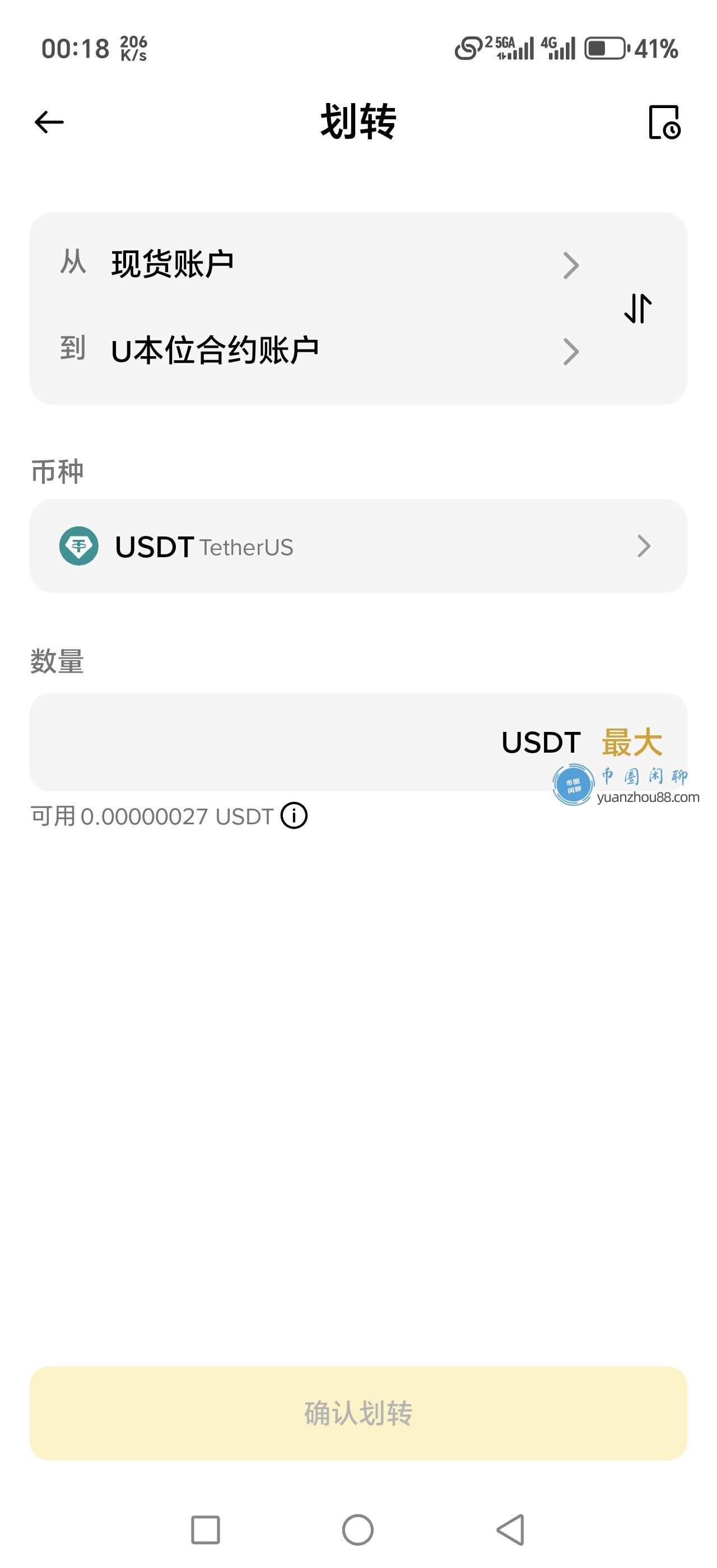Confirm with the 确认划转 button

(x=358, y=1413)
